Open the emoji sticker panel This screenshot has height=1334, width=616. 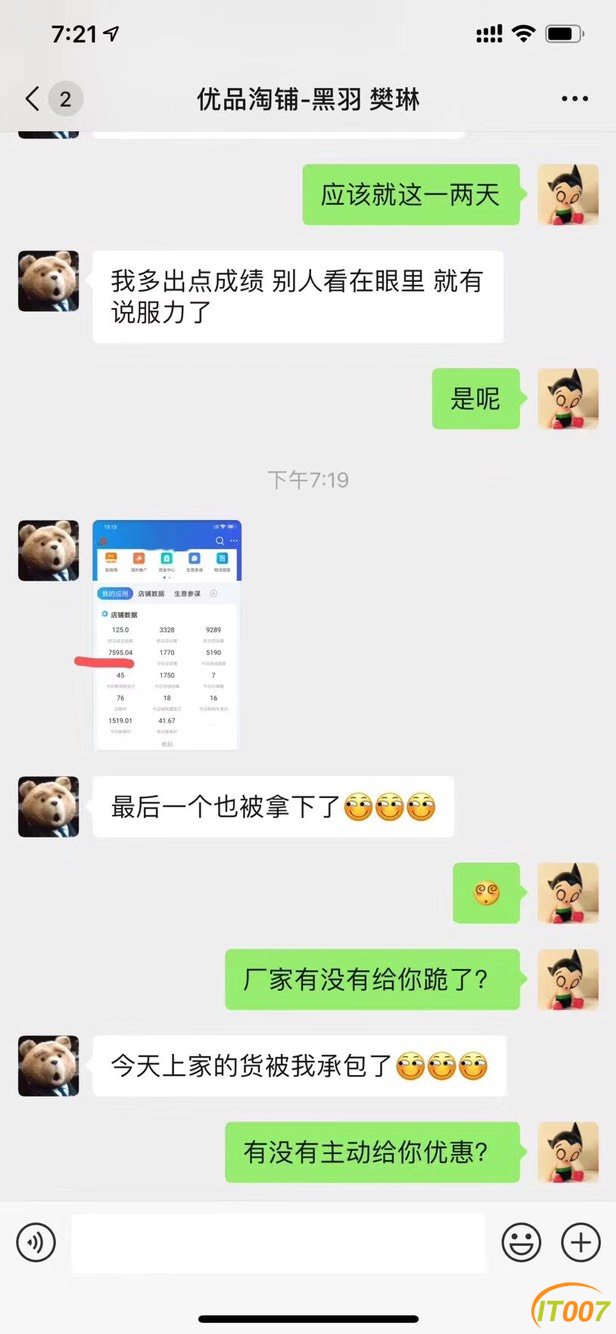(x=521, y=1243)
